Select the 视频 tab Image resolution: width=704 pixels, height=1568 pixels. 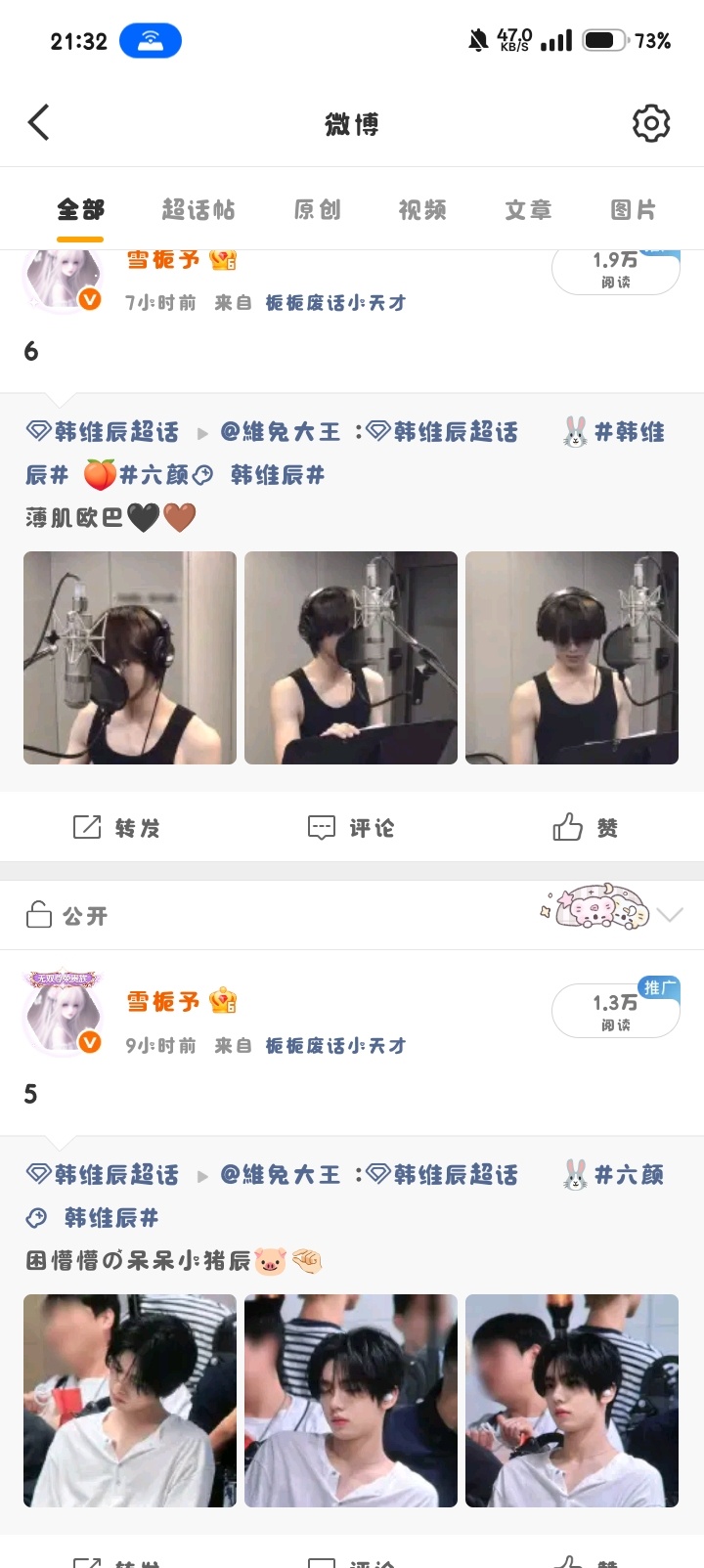point(422,210)
